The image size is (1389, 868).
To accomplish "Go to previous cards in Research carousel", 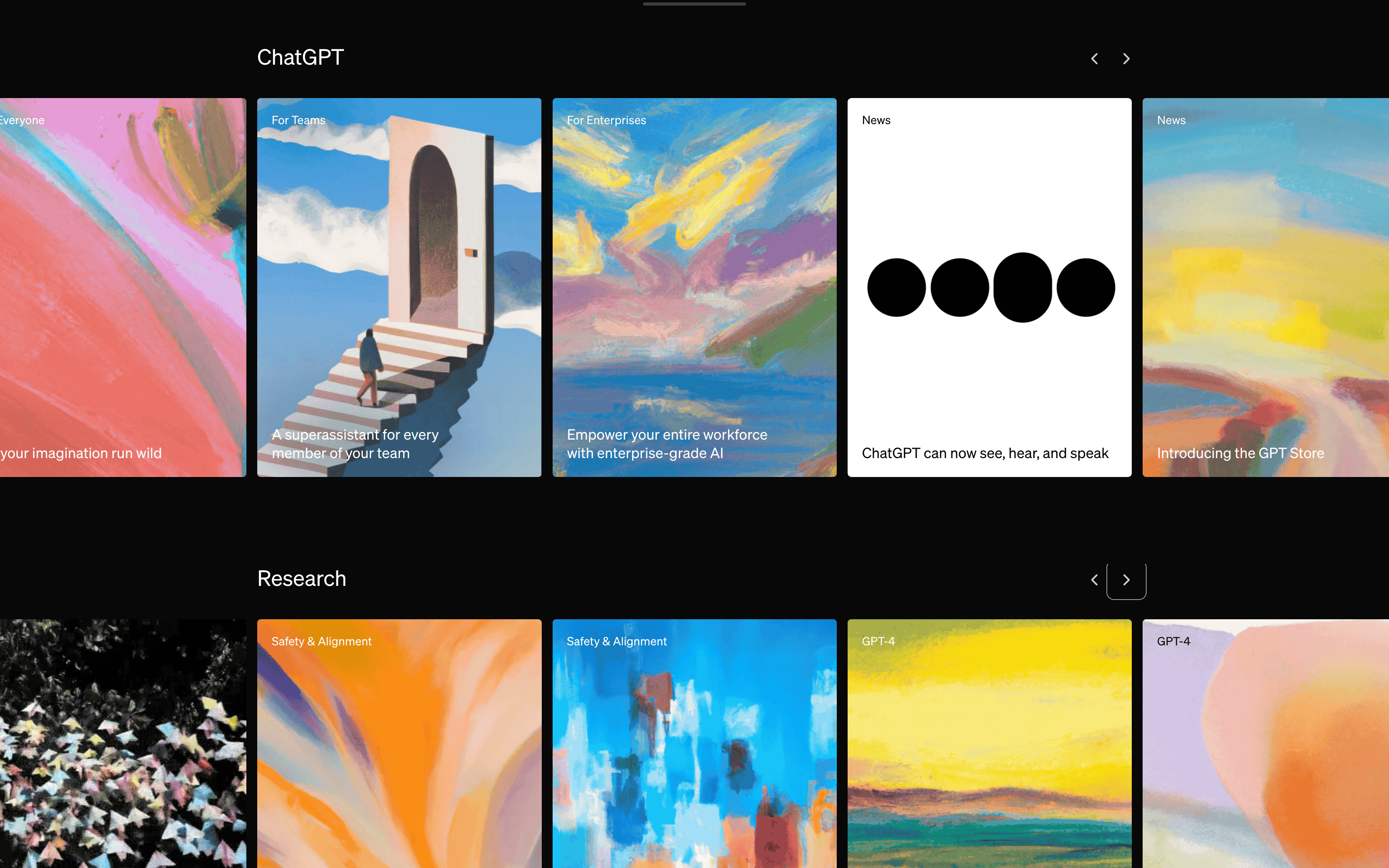I will [1094, 580].
